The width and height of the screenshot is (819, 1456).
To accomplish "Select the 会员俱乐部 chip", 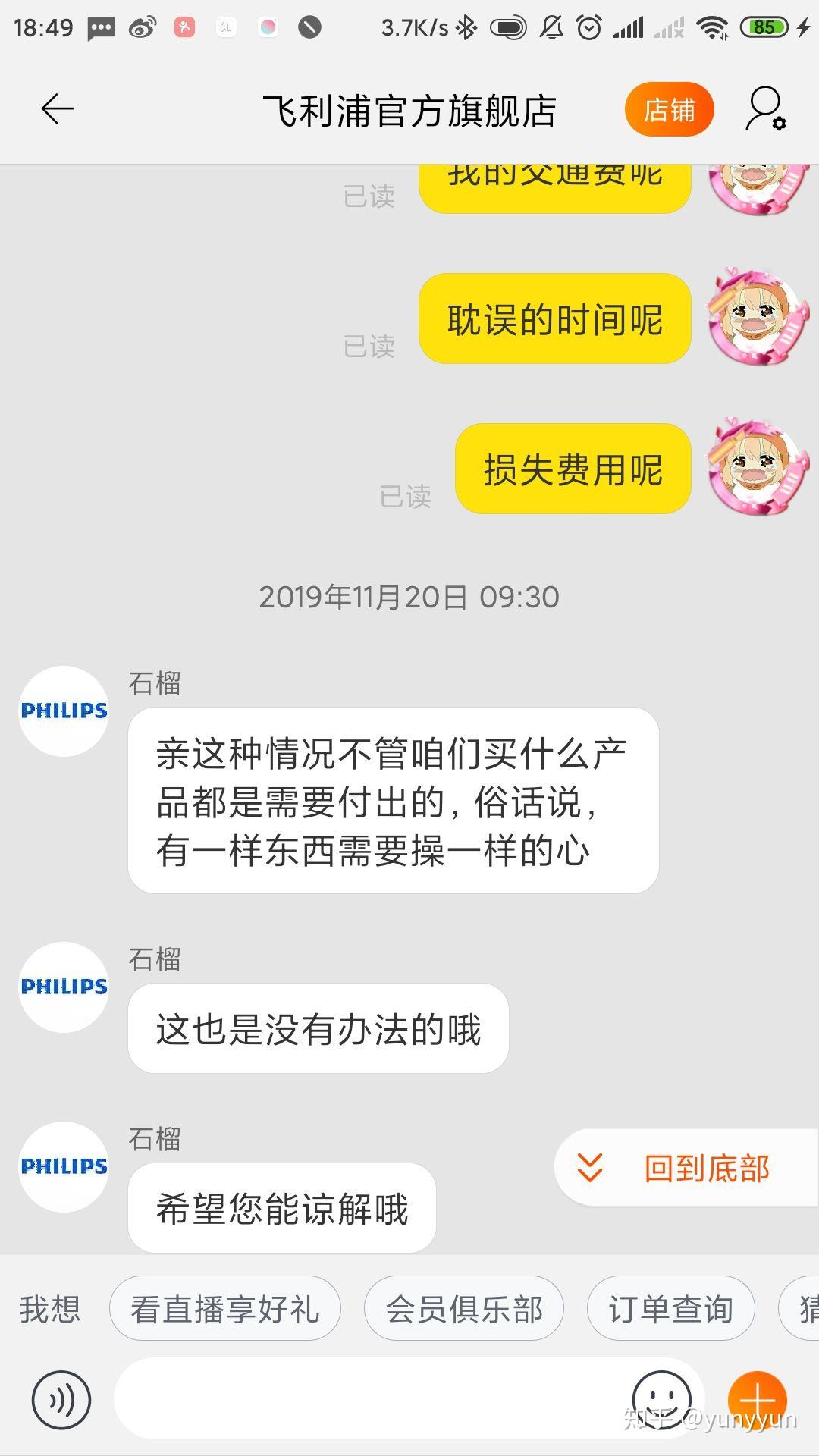I will pos(464,1309).
